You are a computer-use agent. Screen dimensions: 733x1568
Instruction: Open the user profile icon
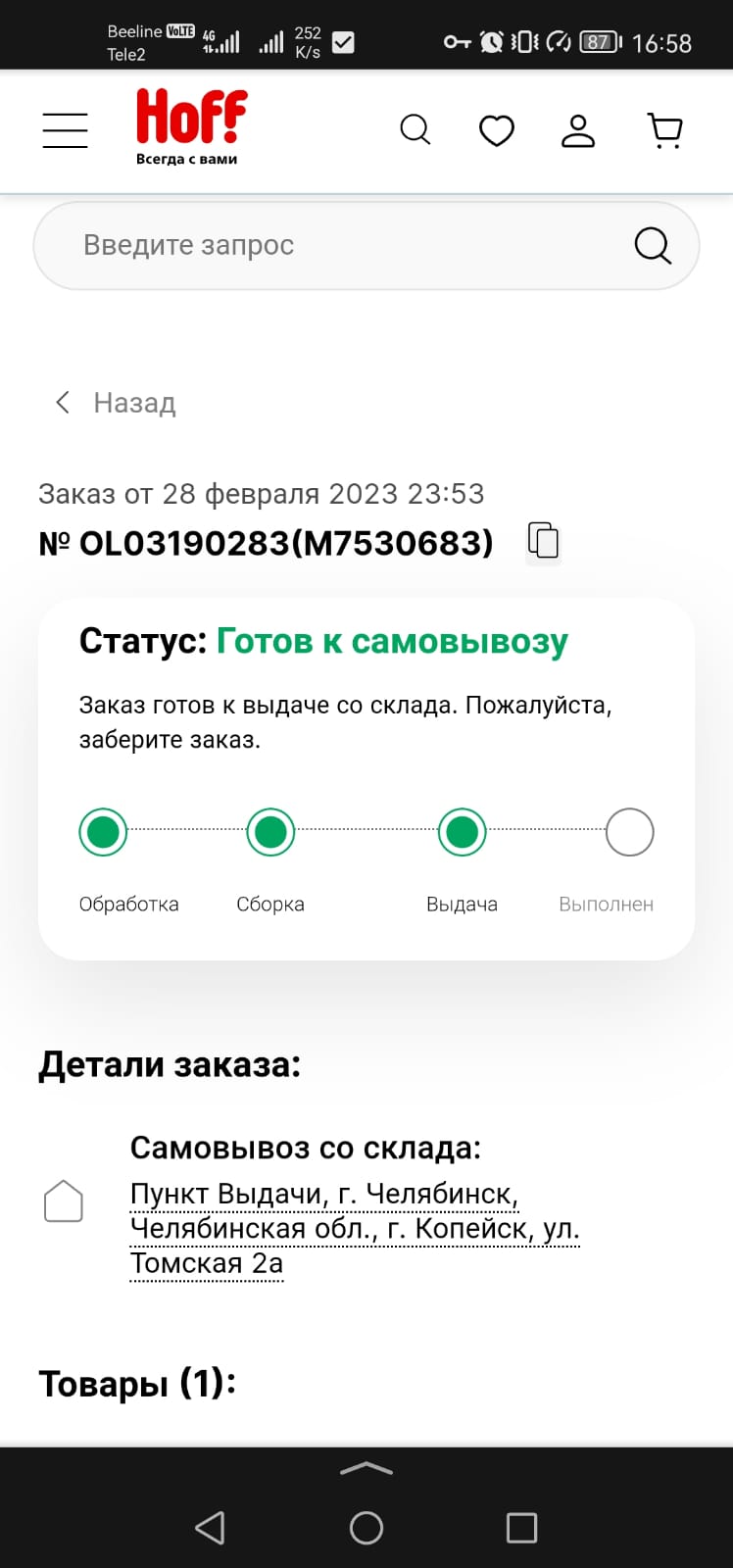578,130
